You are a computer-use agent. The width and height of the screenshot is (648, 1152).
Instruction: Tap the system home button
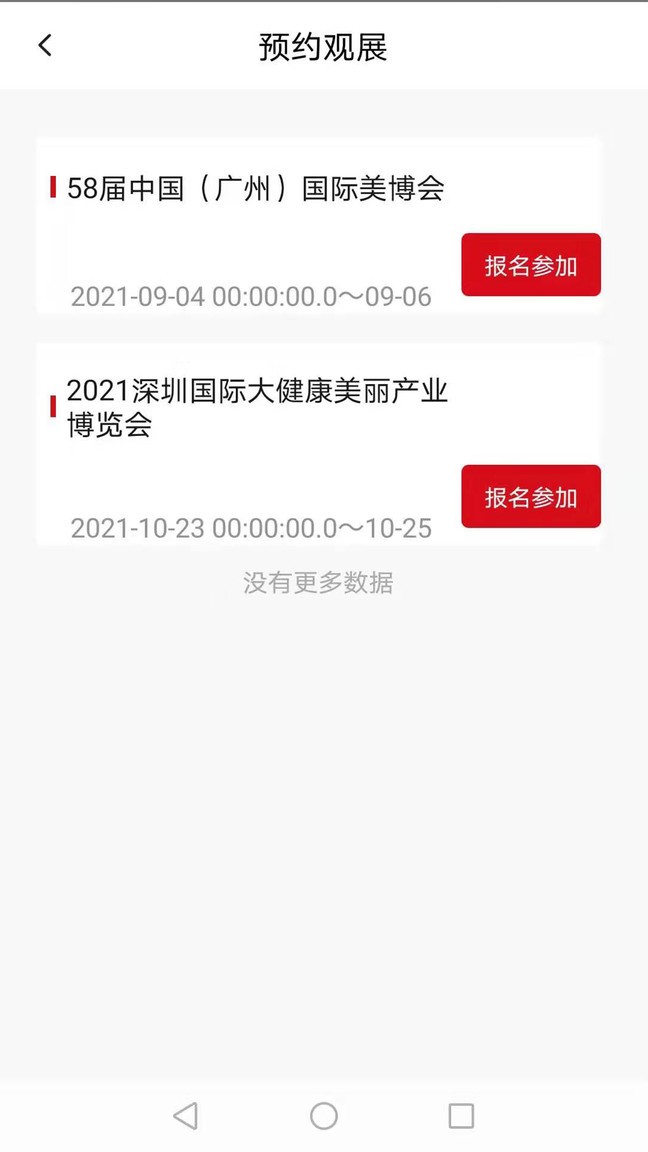pyautogui.click(x=324, y=1116)
